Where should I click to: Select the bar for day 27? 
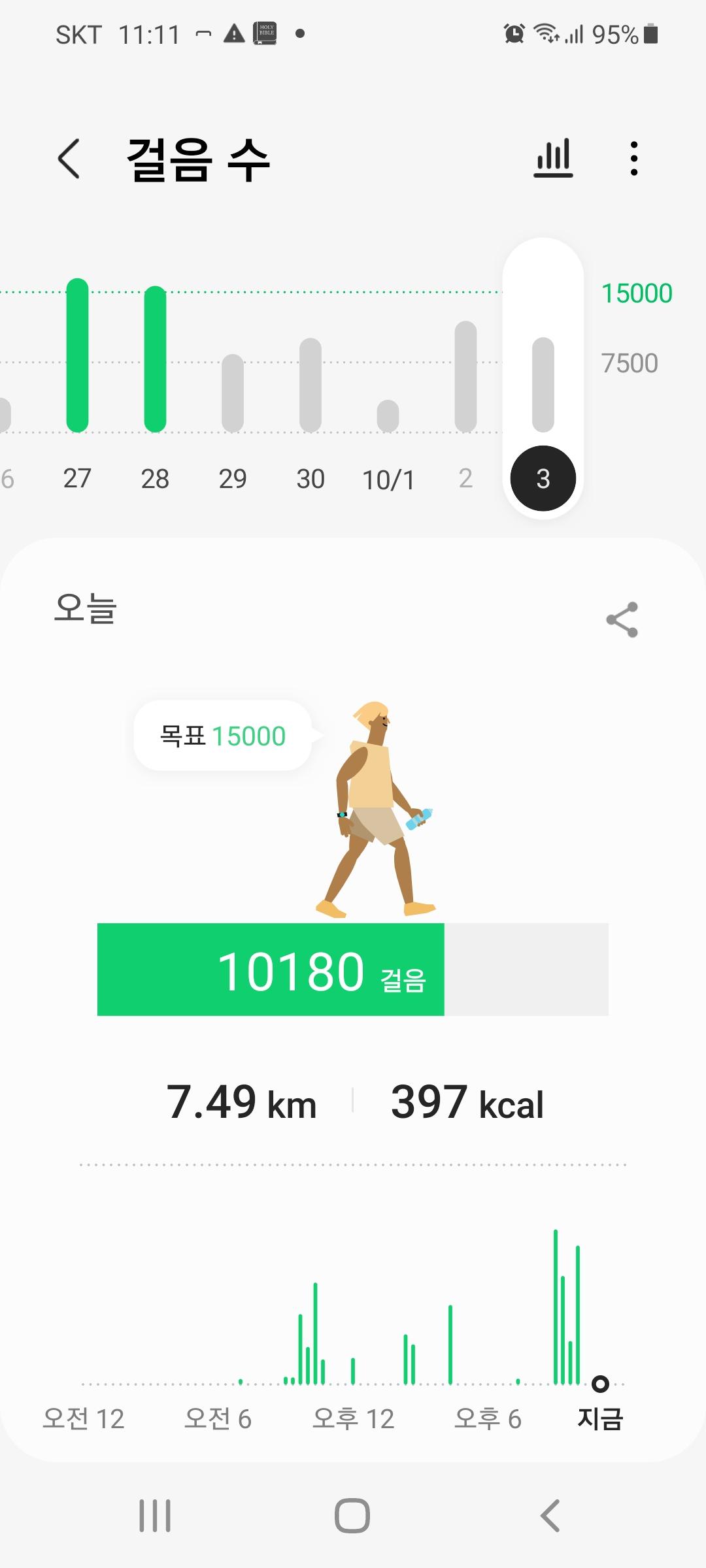(77, 356)
